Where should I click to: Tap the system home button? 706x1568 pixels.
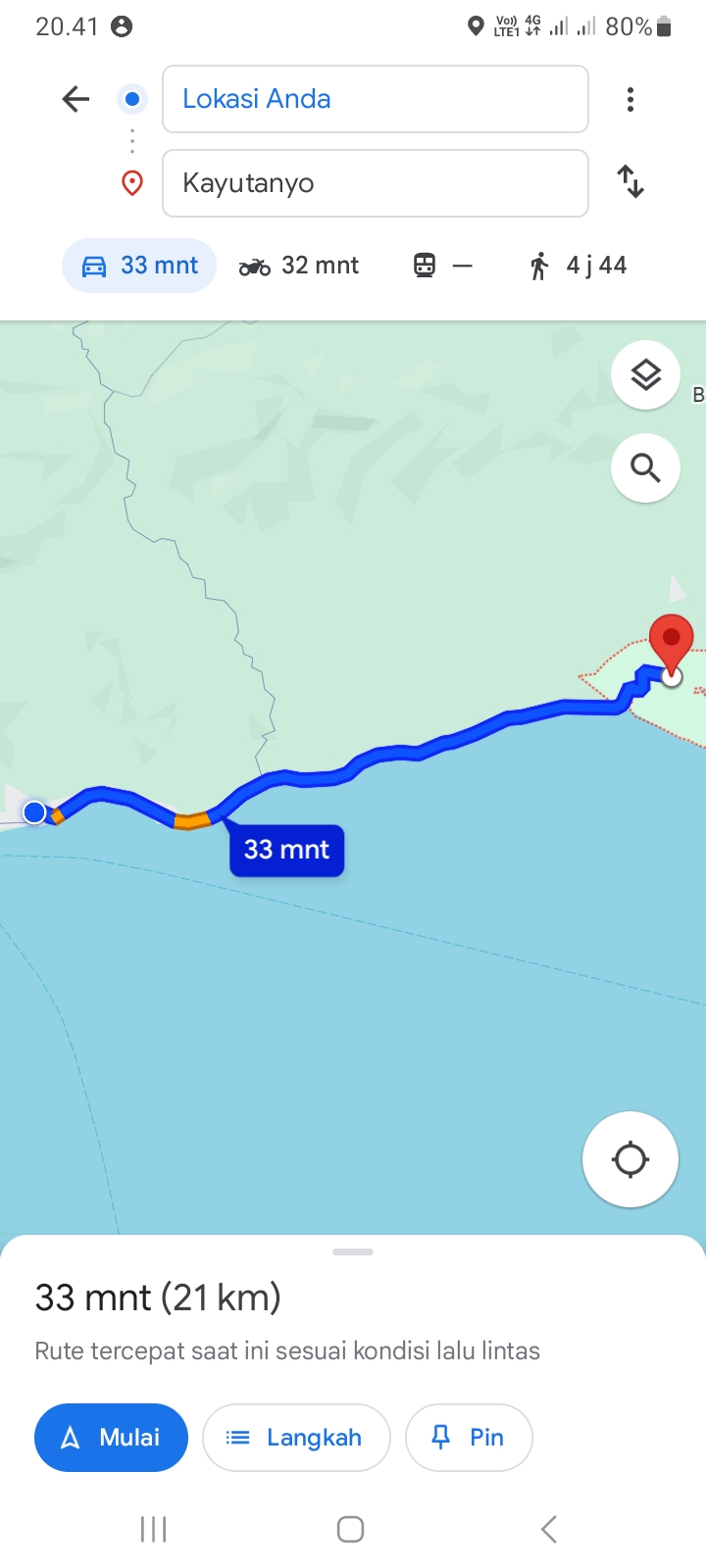click(351, 1529)
